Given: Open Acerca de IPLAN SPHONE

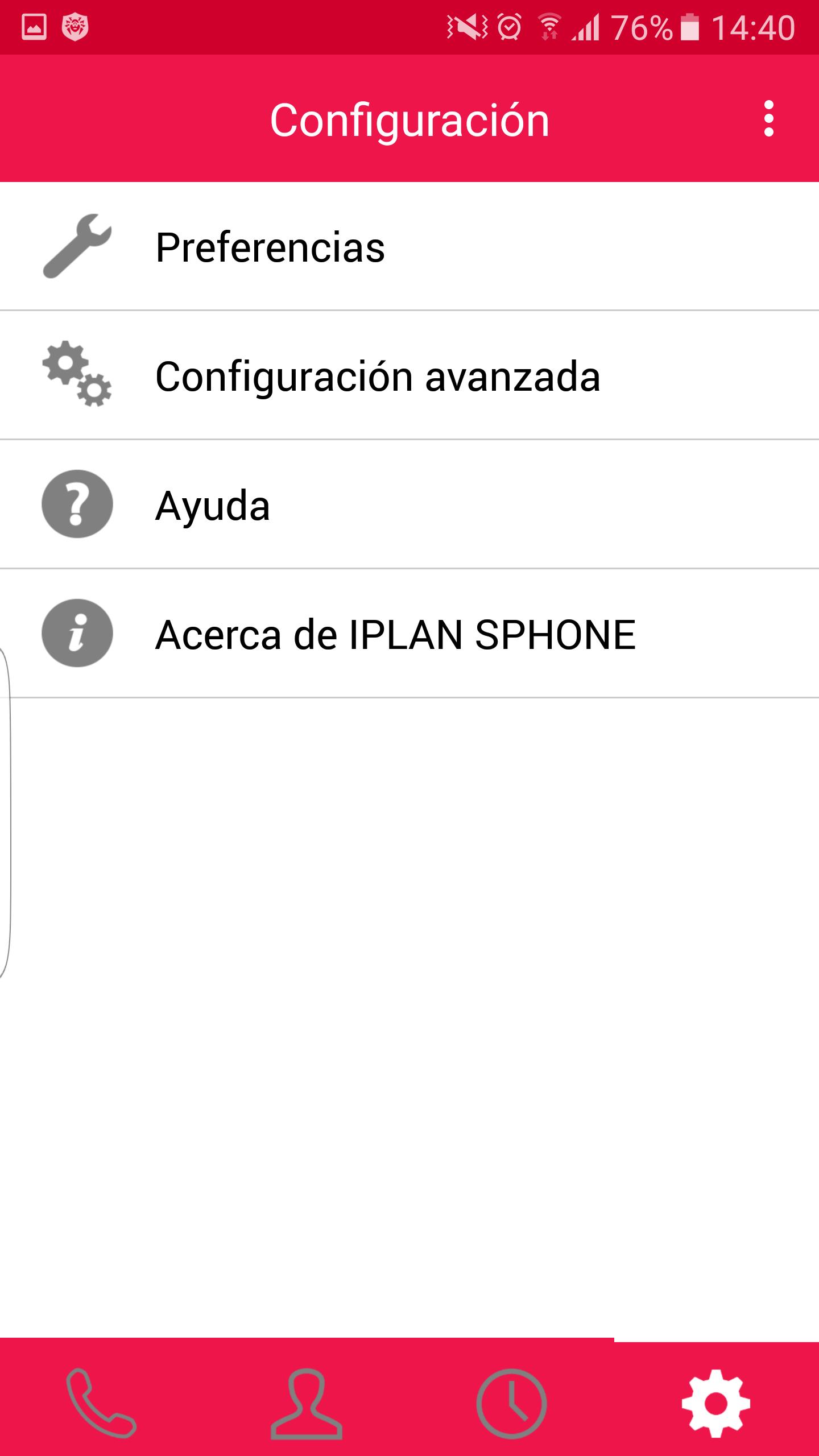Looking at the screenshot, I should point(409,634).
